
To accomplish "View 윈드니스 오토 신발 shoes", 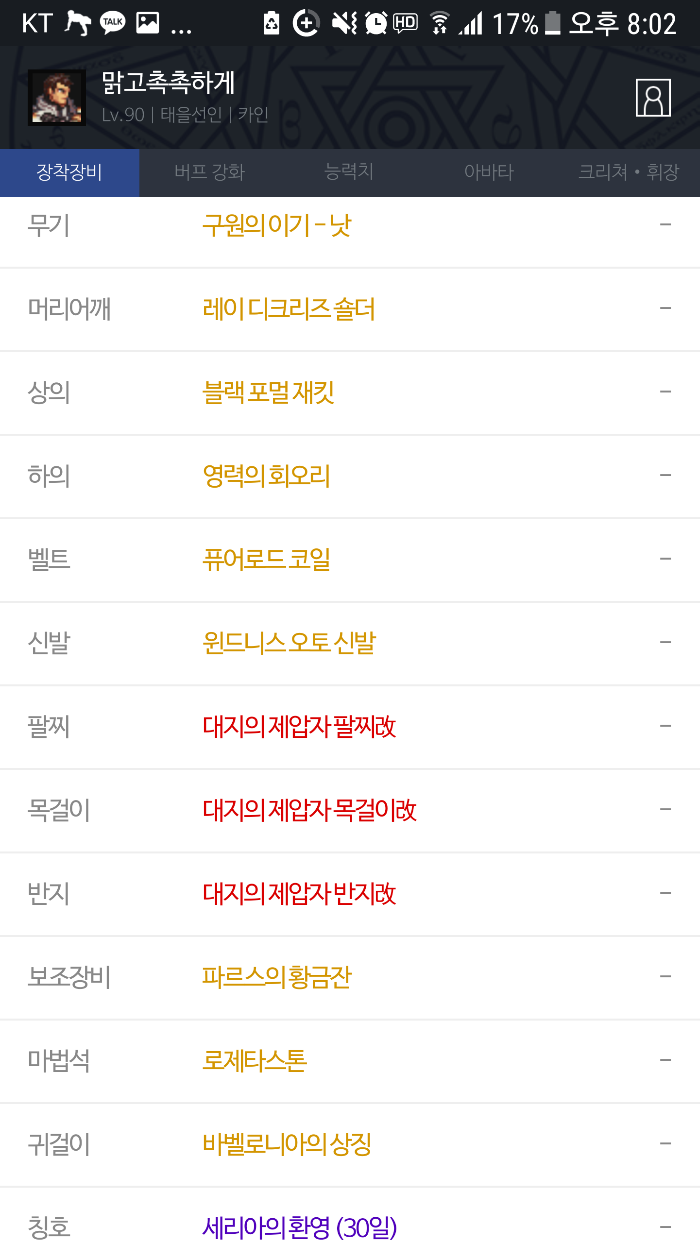I will (289, 643).
